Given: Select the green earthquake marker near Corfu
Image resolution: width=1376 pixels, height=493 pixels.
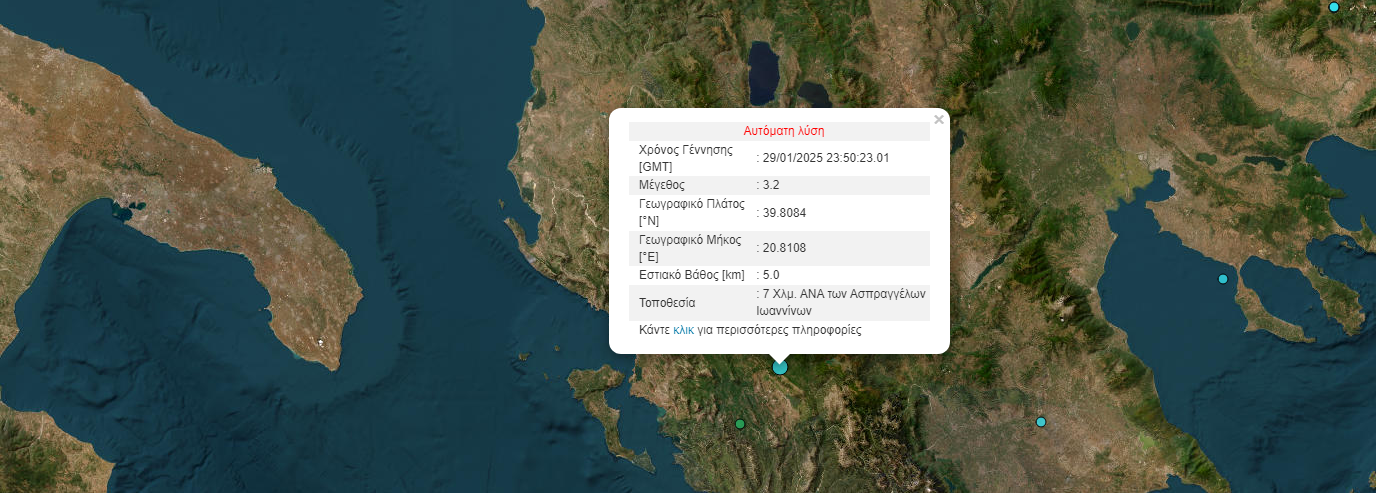Looking at the screenshot, I should tap(740, 424).
